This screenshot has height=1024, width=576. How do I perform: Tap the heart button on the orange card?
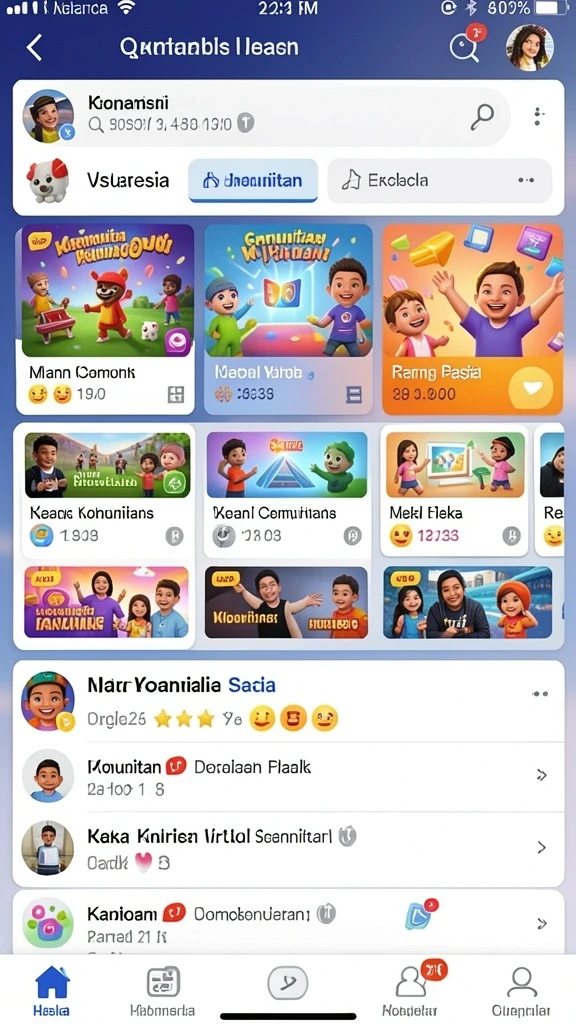point(533,387)
